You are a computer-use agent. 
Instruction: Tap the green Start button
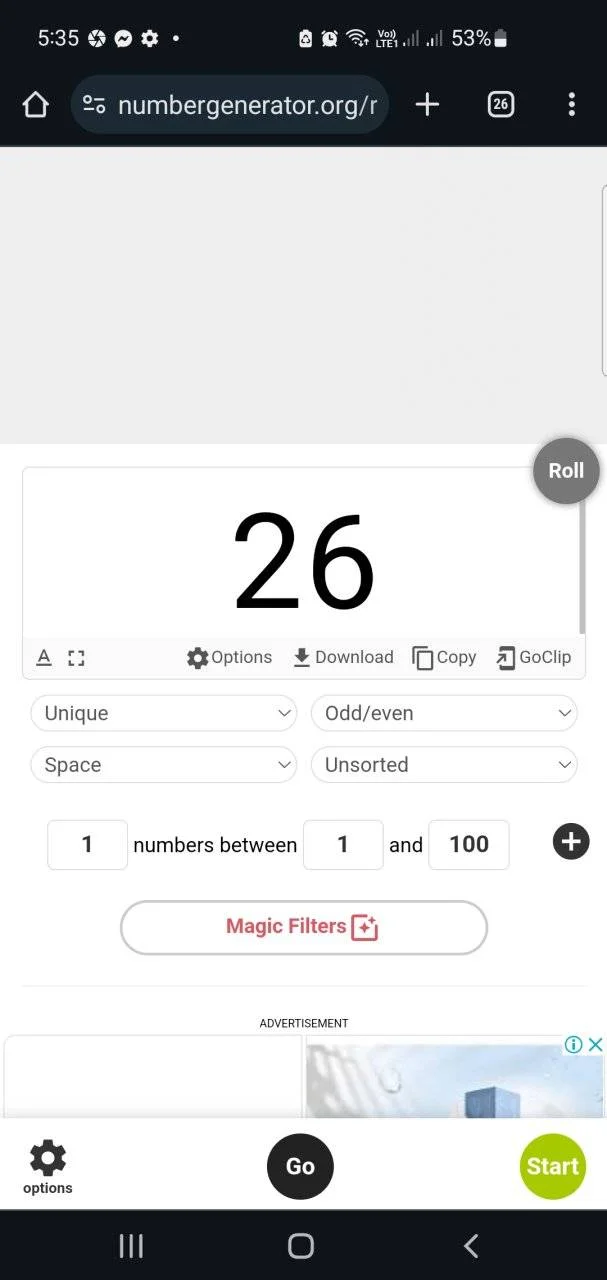pos(553,1166)
